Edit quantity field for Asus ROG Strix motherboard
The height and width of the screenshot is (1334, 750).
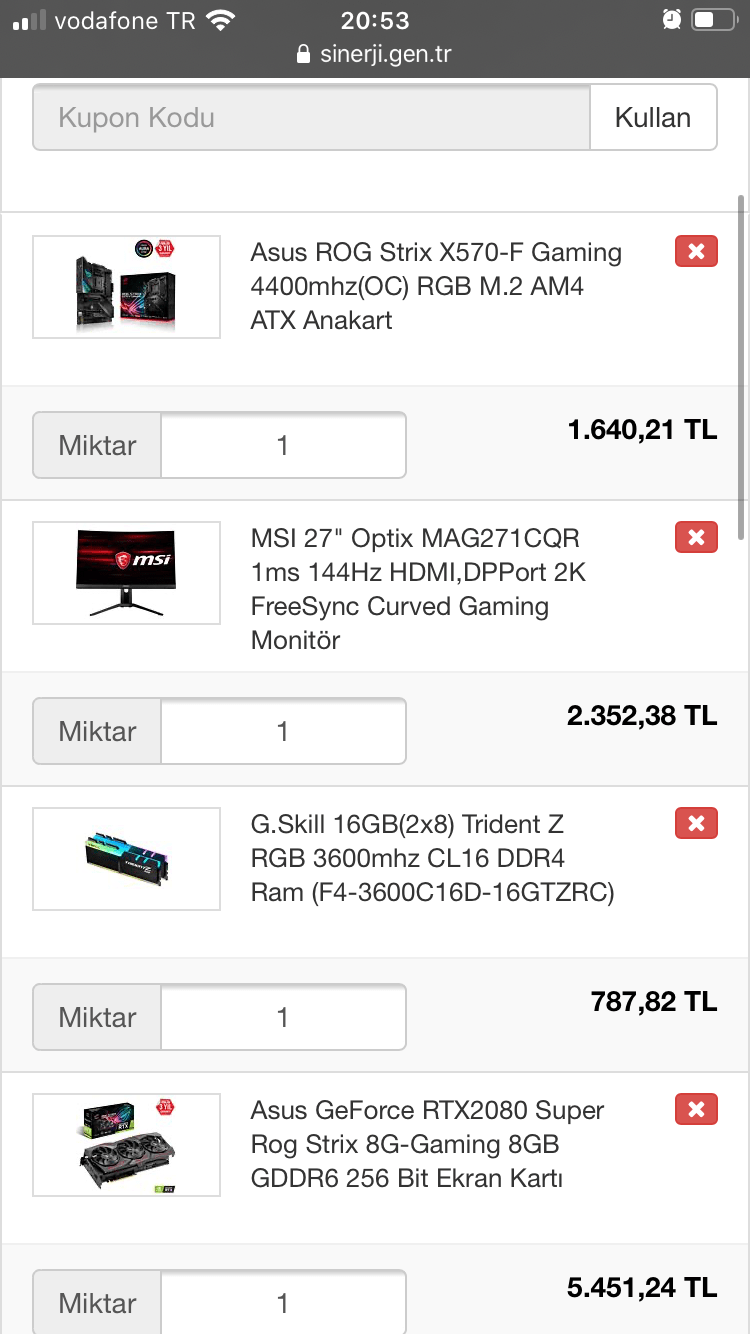pos(283,445)
